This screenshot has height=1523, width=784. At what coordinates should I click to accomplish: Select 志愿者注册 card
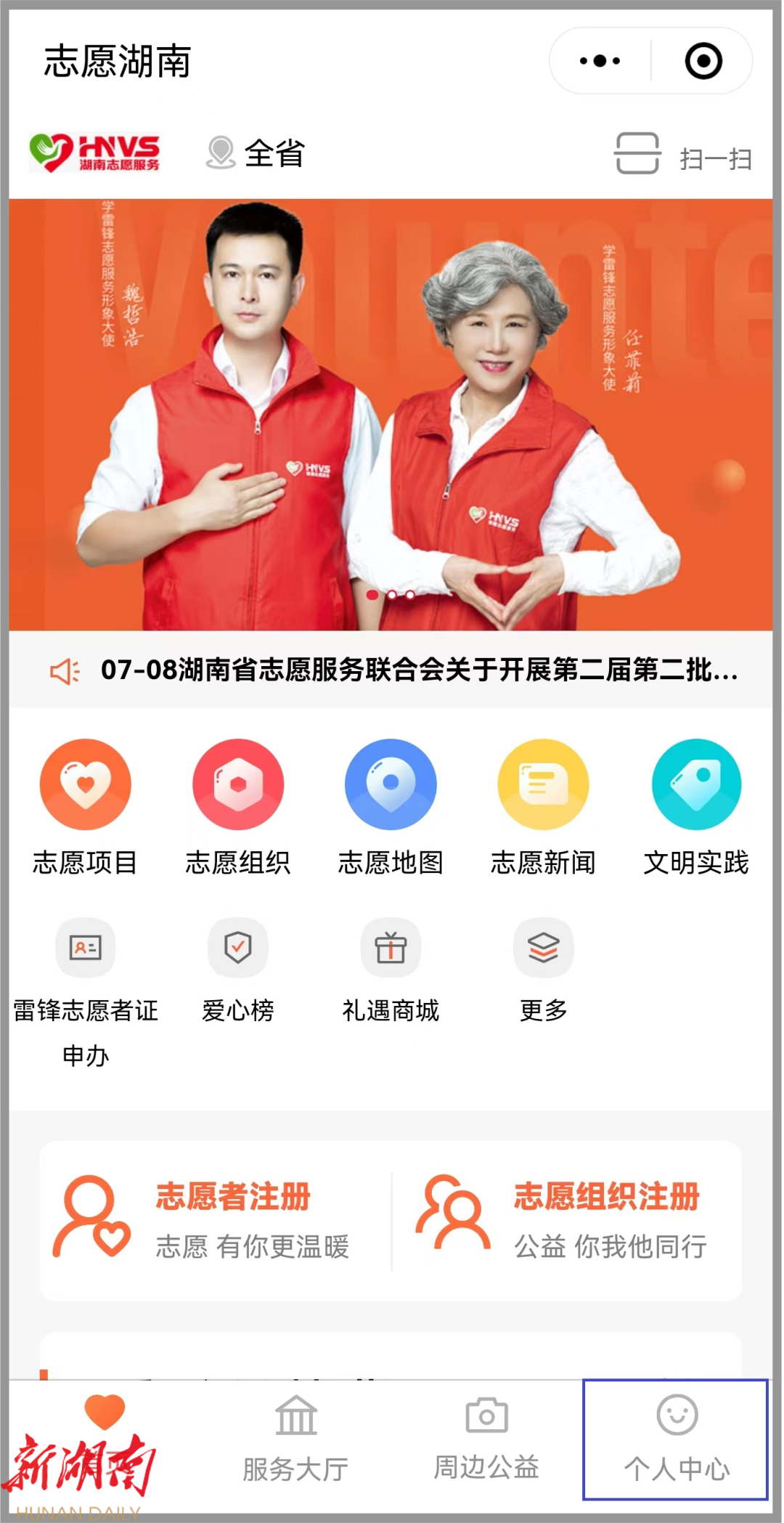pos(216,1219)
